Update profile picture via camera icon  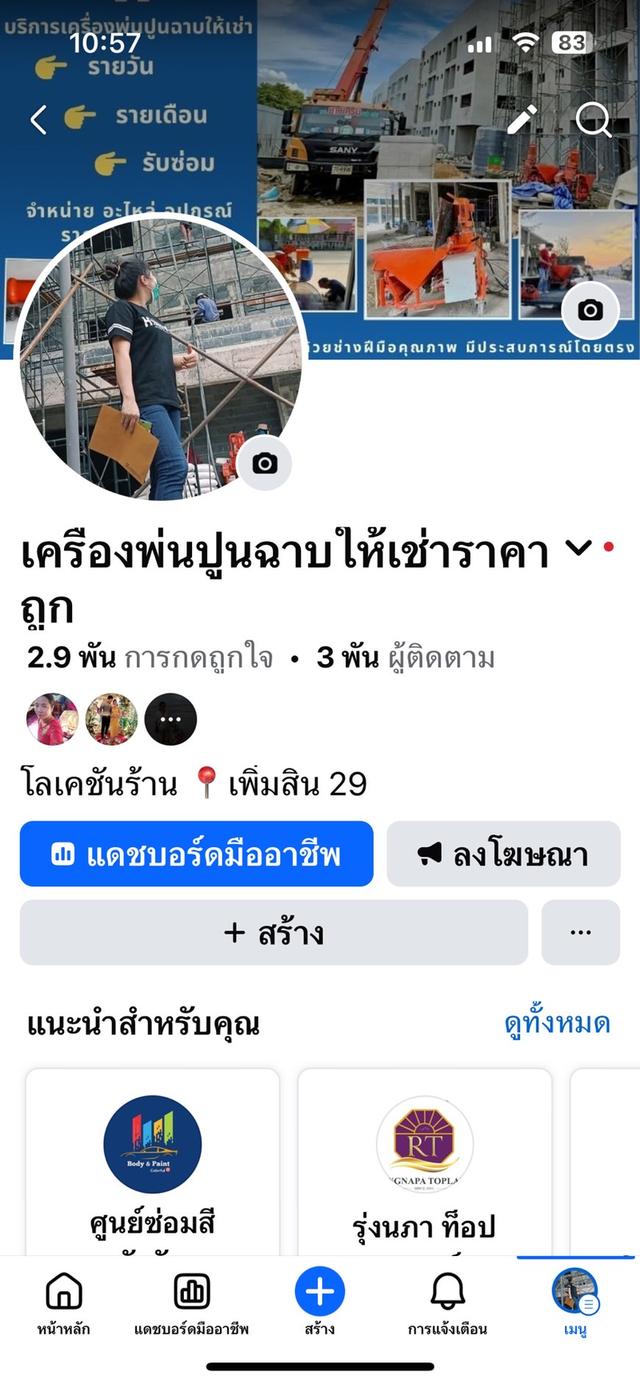click(265, 463)
